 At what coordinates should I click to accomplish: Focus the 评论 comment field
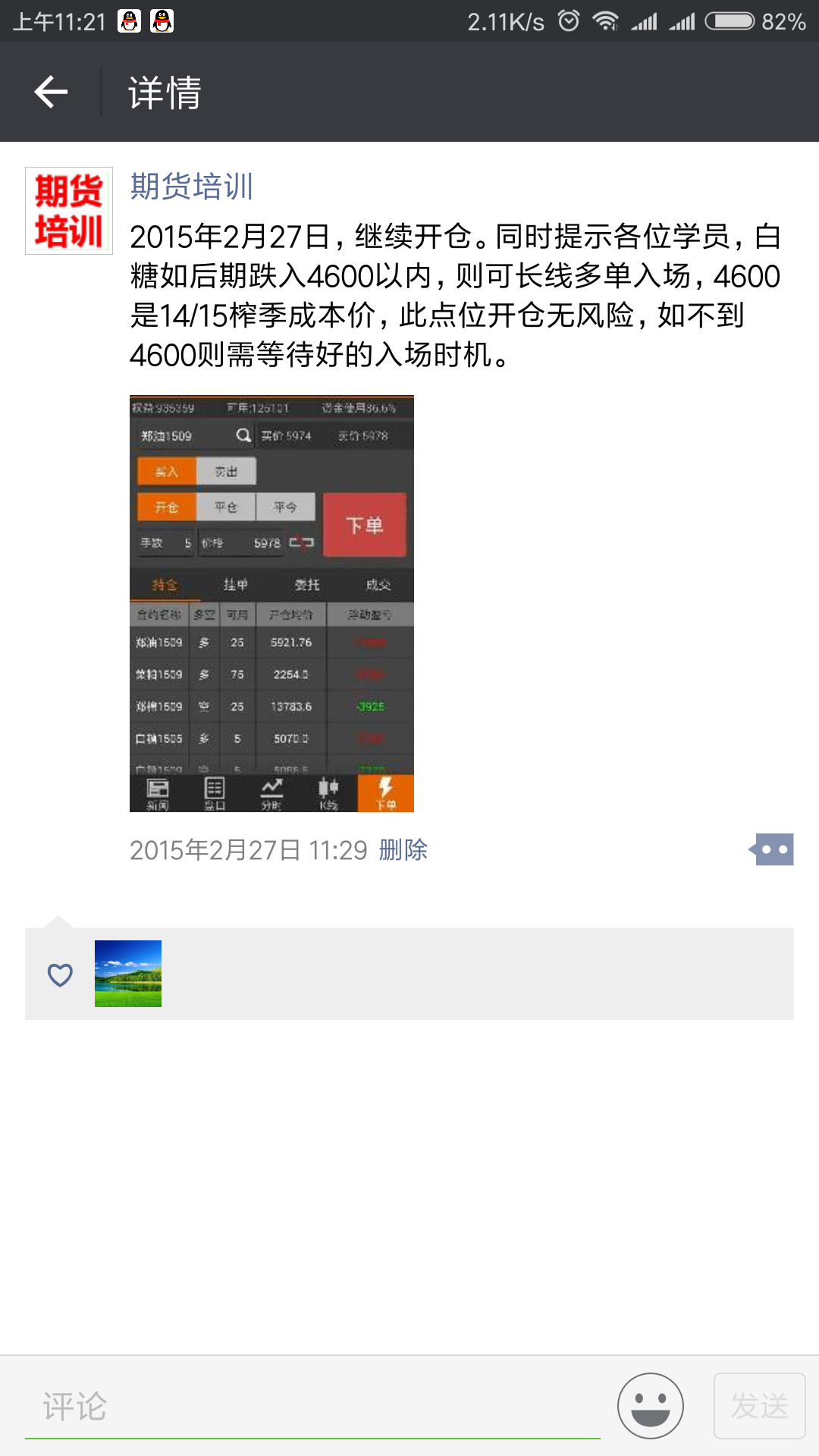312,1407
